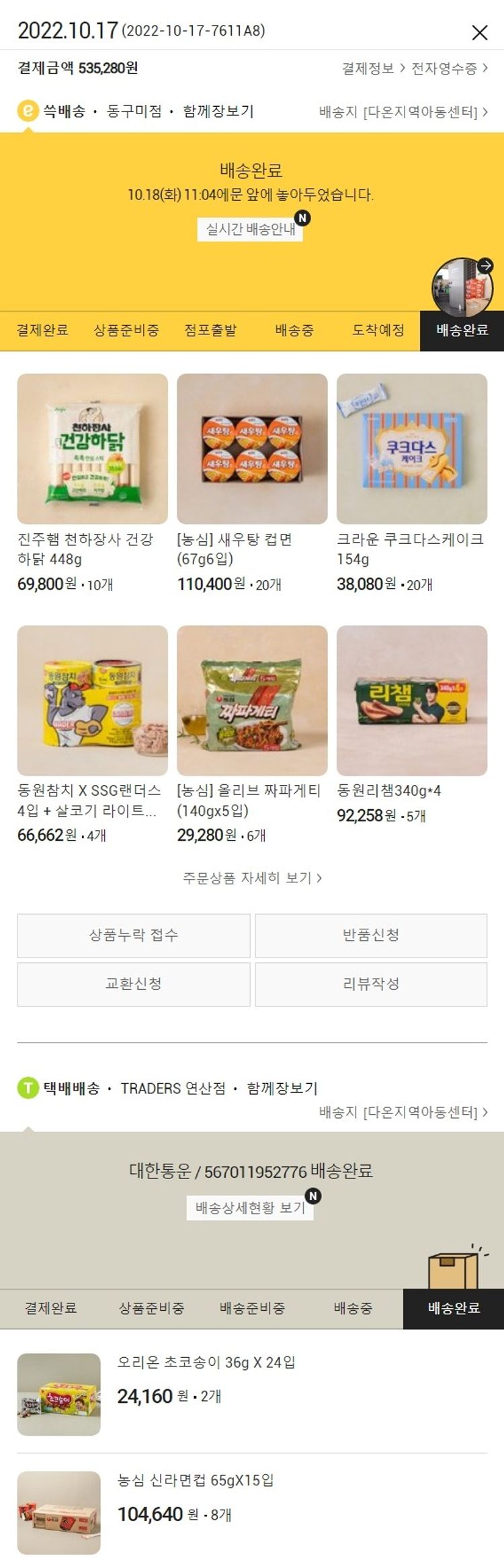The width and height of the screenshot is (504, 1568).
Task: Open 배송상세현황 보기 tracking details
Action: 250,1207
